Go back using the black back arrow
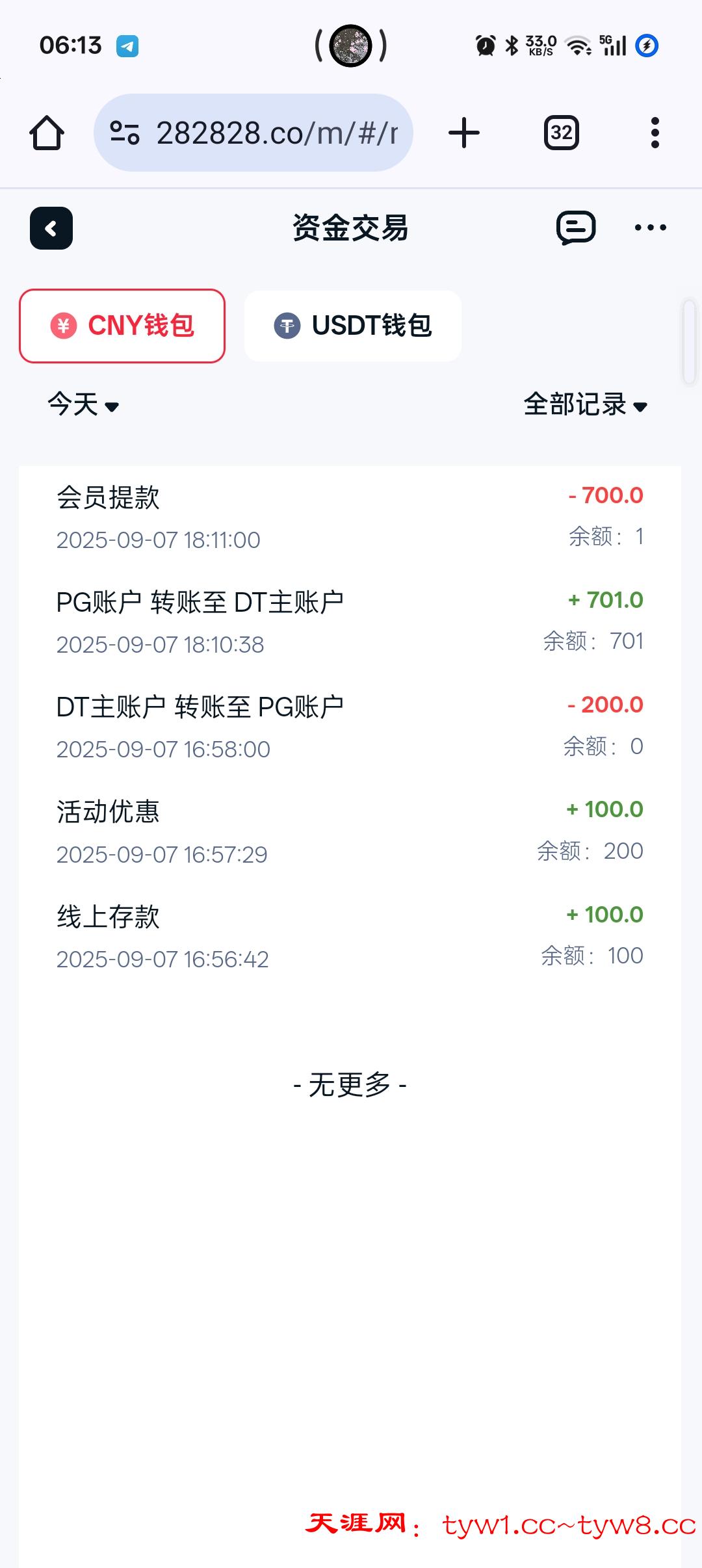This screenshot has height=1568, width=702. [x=51, y=228]
